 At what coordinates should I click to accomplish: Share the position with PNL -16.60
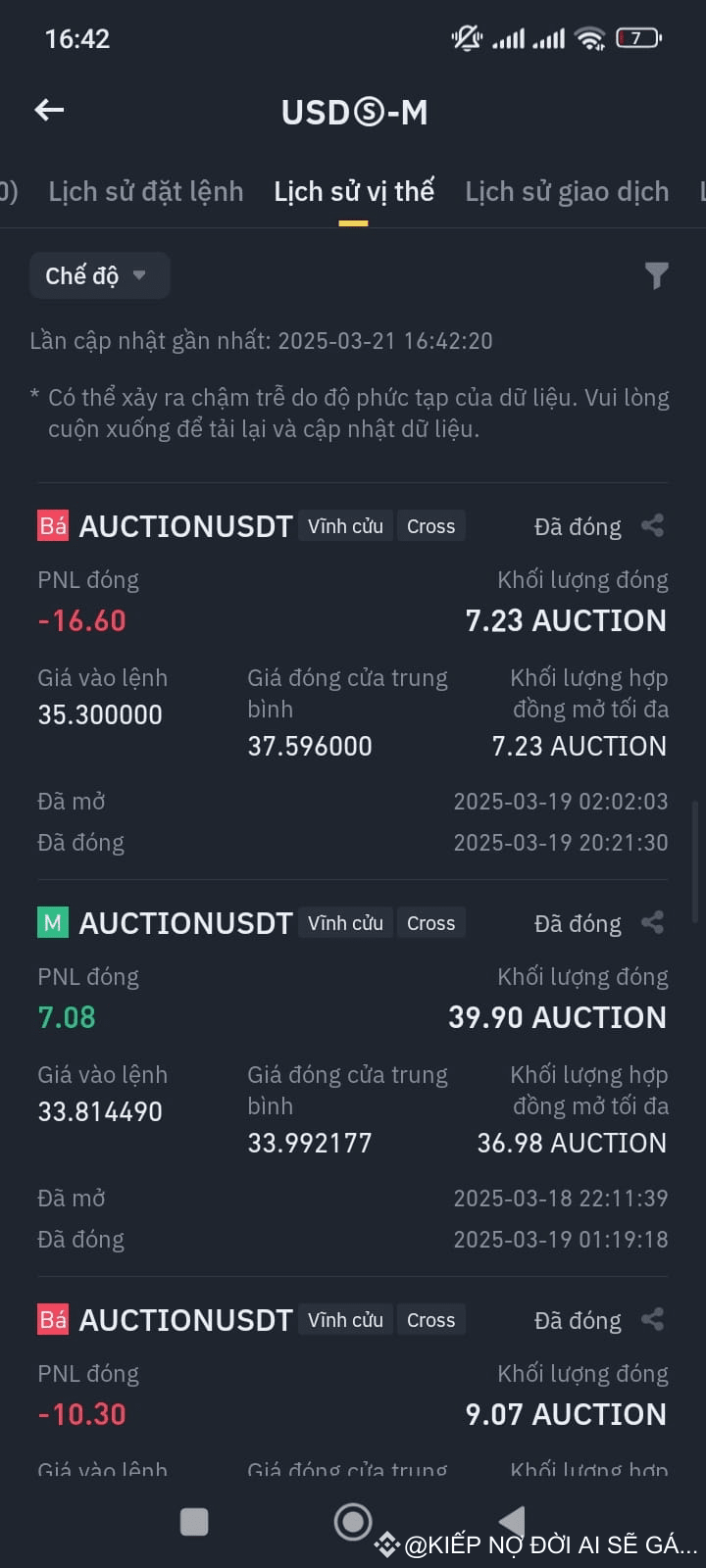[x=653, y=526]
